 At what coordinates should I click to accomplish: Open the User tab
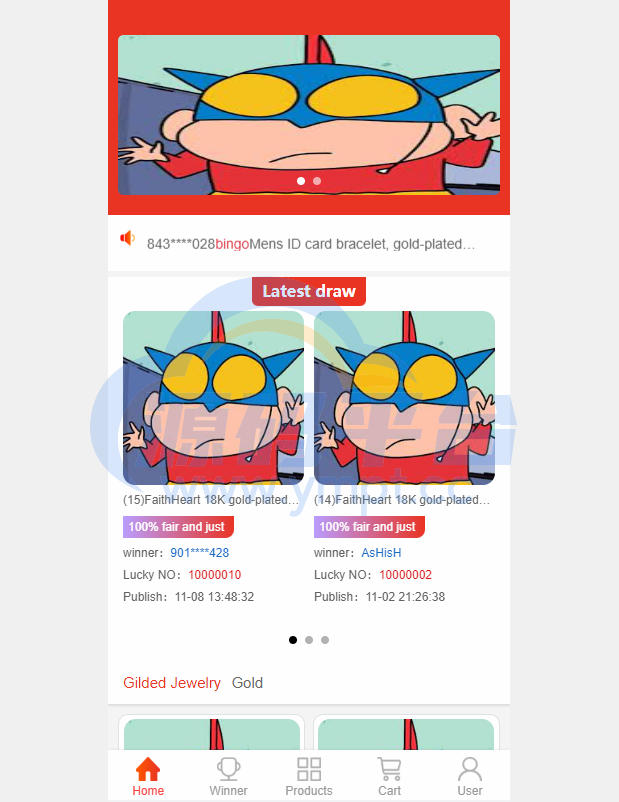click(470, 776)
